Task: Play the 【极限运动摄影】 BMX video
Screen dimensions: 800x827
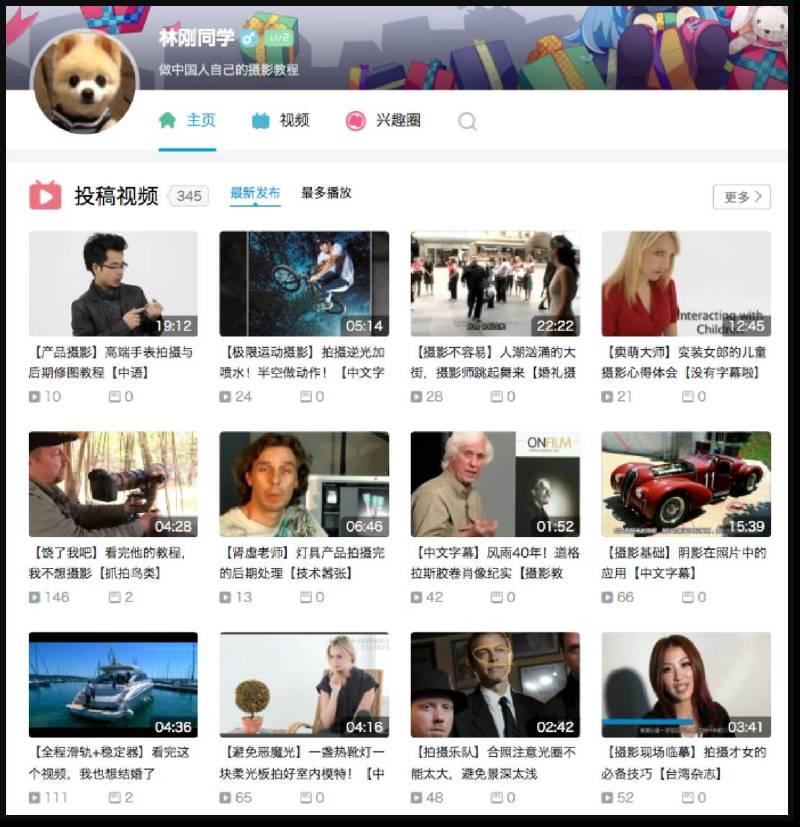Action: click(x=304, y=284)
